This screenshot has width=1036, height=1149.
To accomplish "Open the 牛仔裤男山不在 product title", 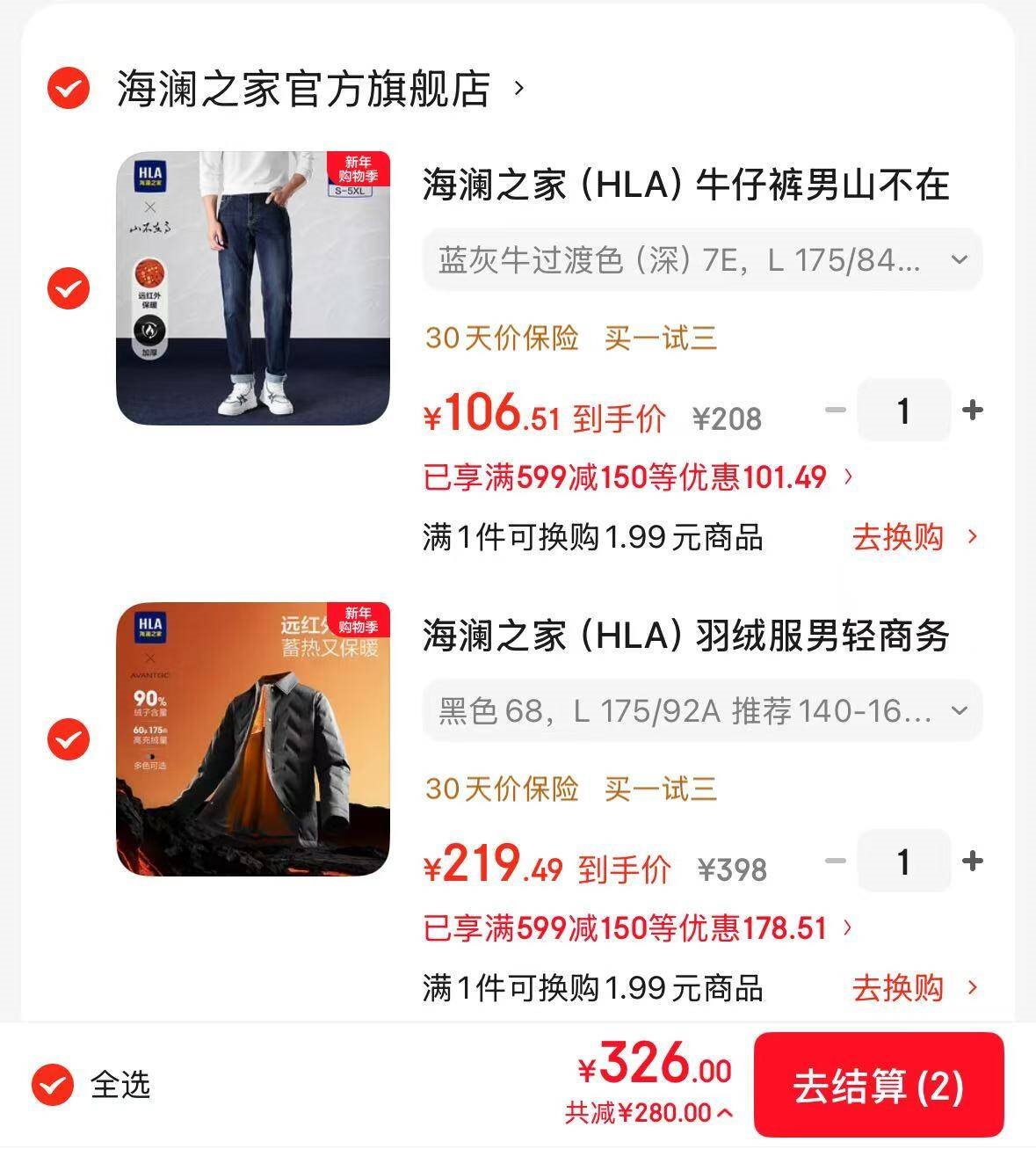I will (x=685, y=185).
